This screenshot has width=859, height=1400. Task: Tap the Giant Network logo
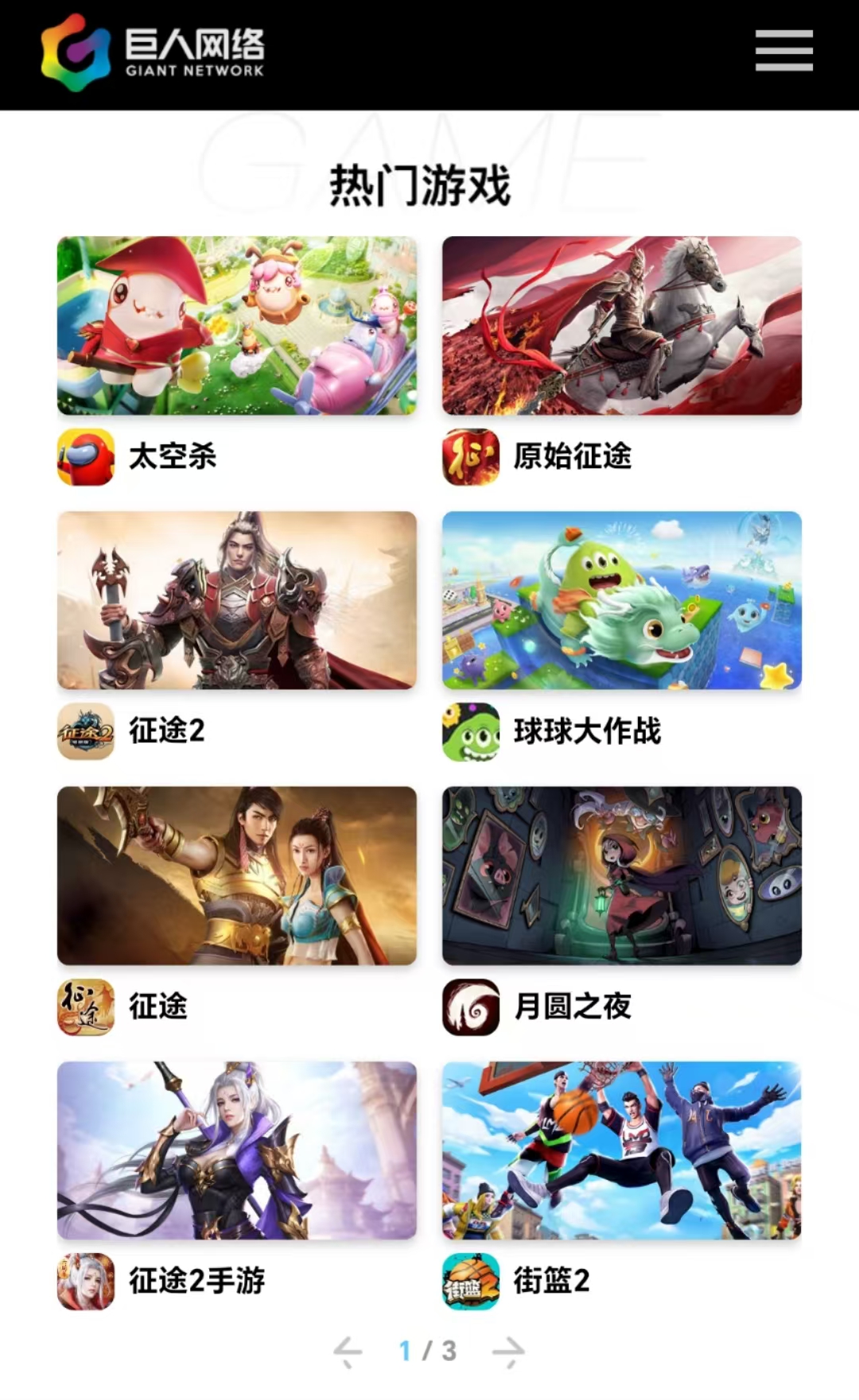coord(154,52)
